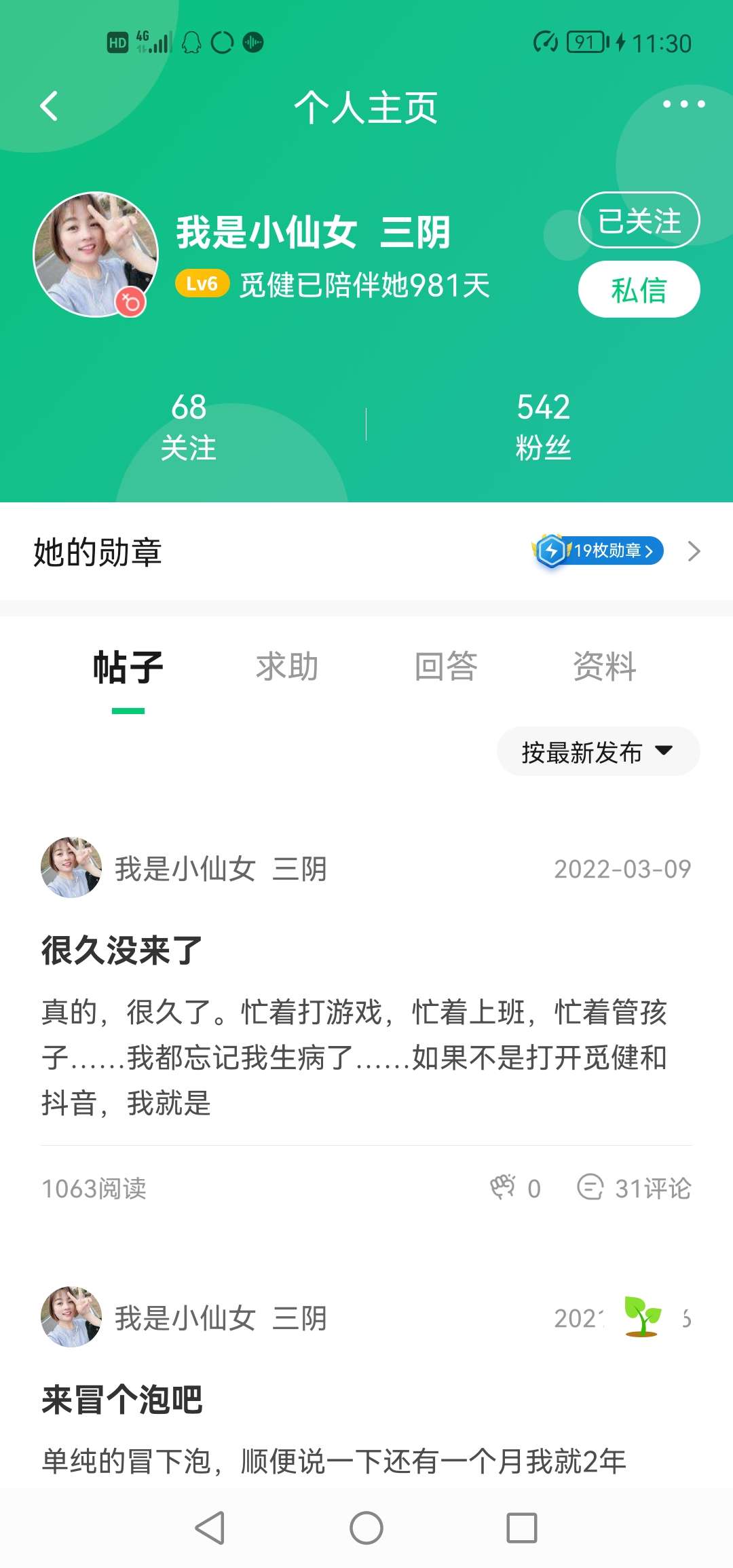Image resolution: width=733 pixels, height=1568 pixels.
Task: Switch to the 资料 tab
Action: click(x=604, y=666)
